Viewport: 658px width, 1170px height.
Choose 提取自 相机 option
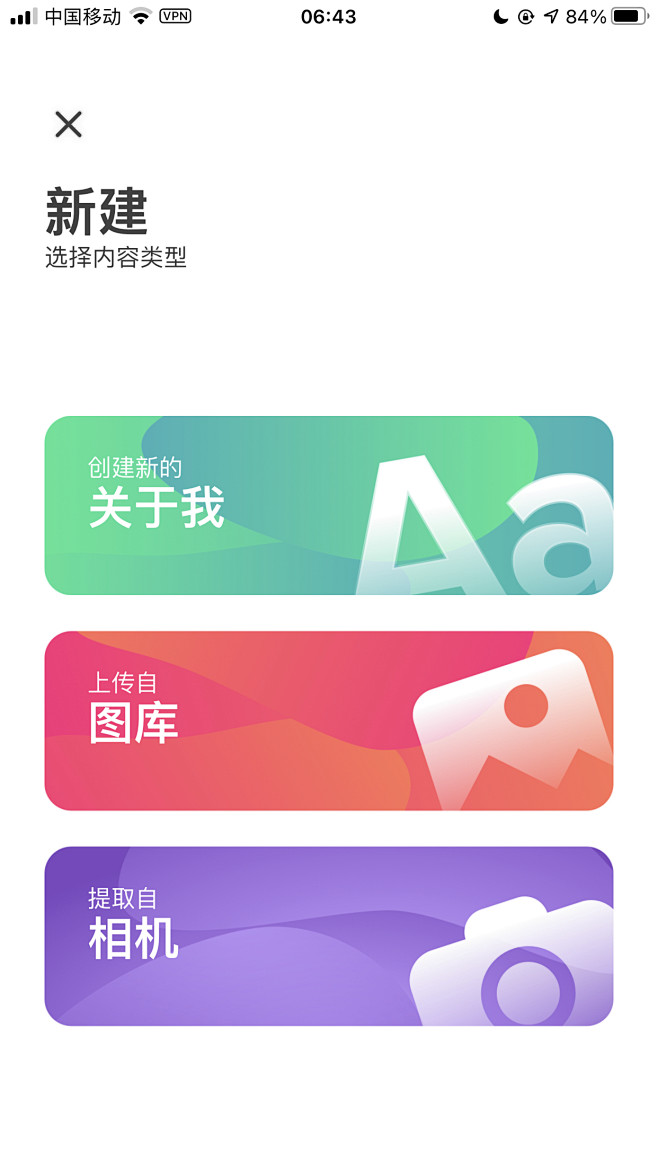(329, 936)
